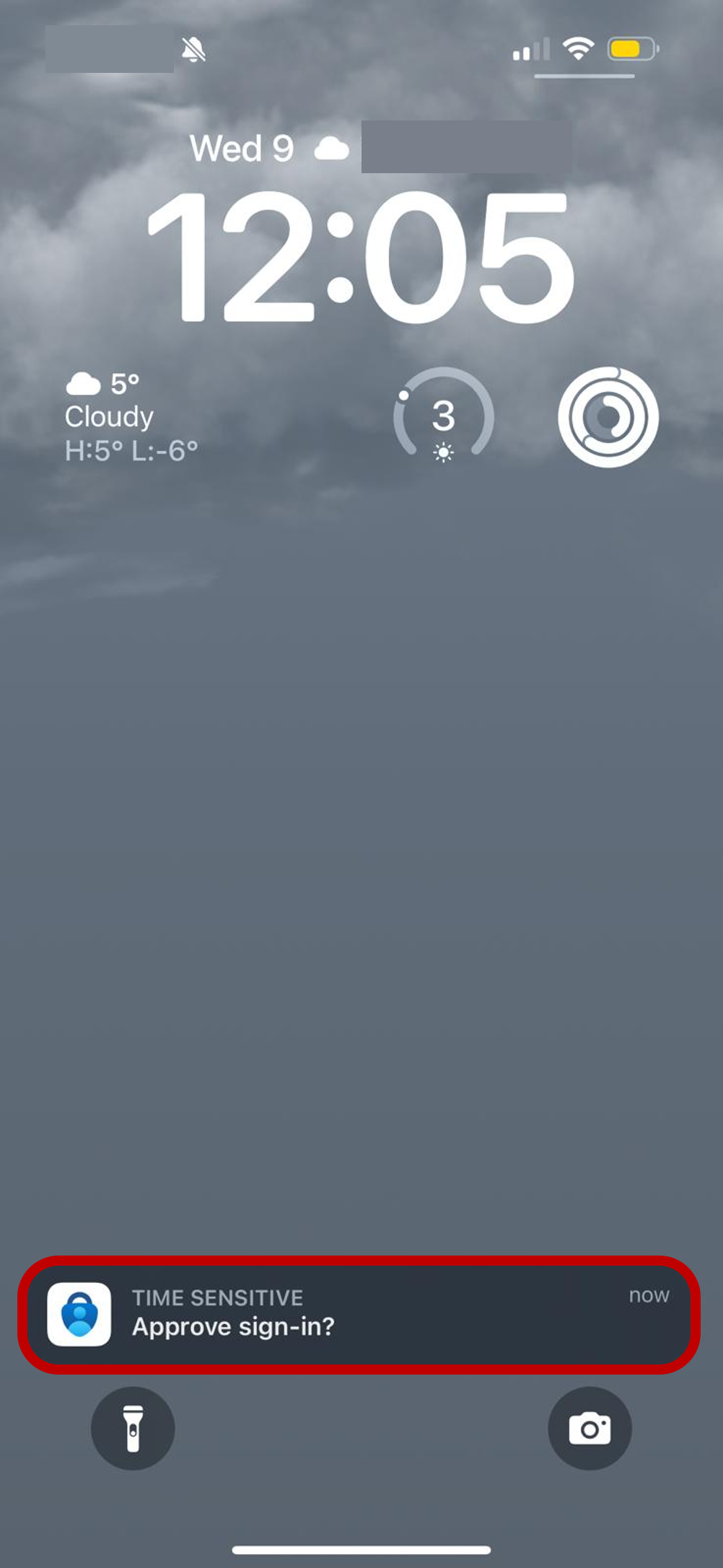The width and height of the screenshot is (723, 1568).
Task: Open the Approve sign-in notification
Action: pos(359,1314)
